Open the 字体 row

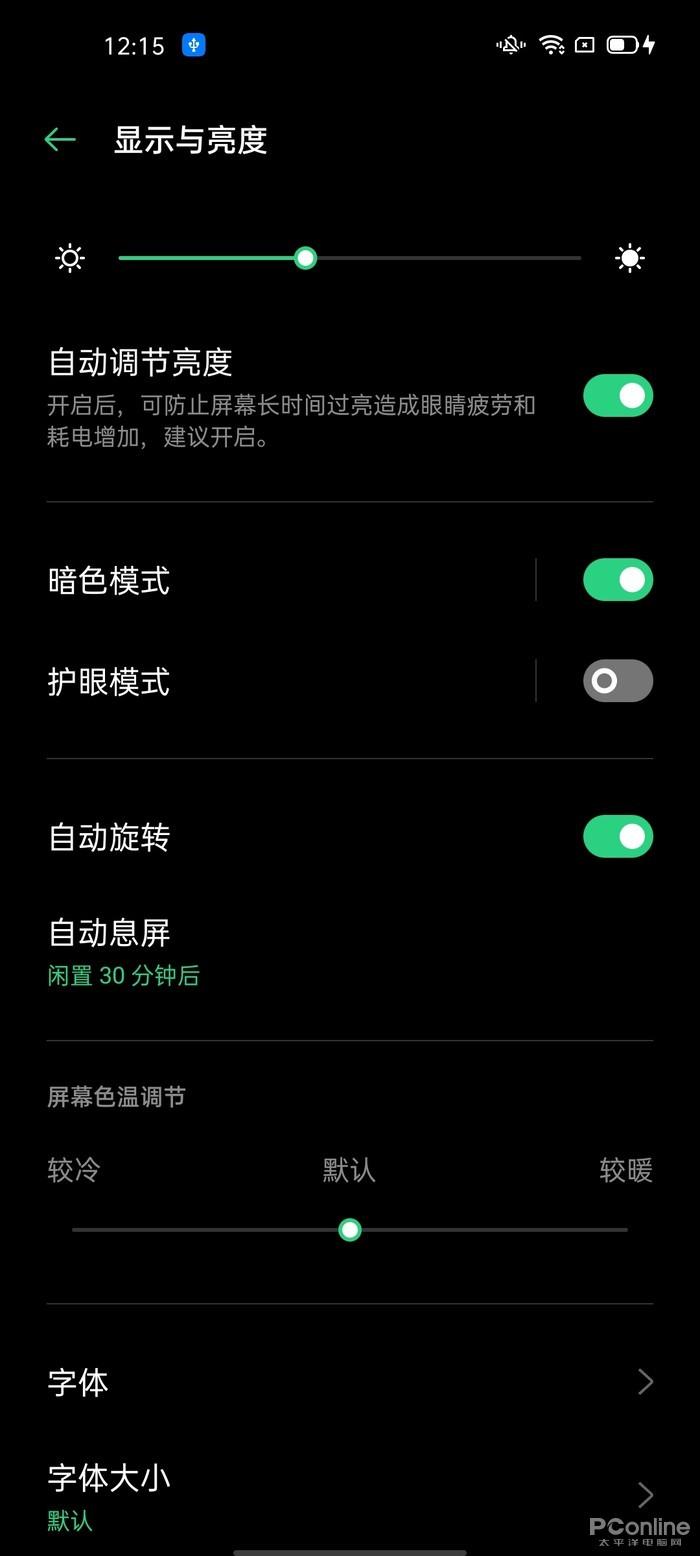[350, 1382]
